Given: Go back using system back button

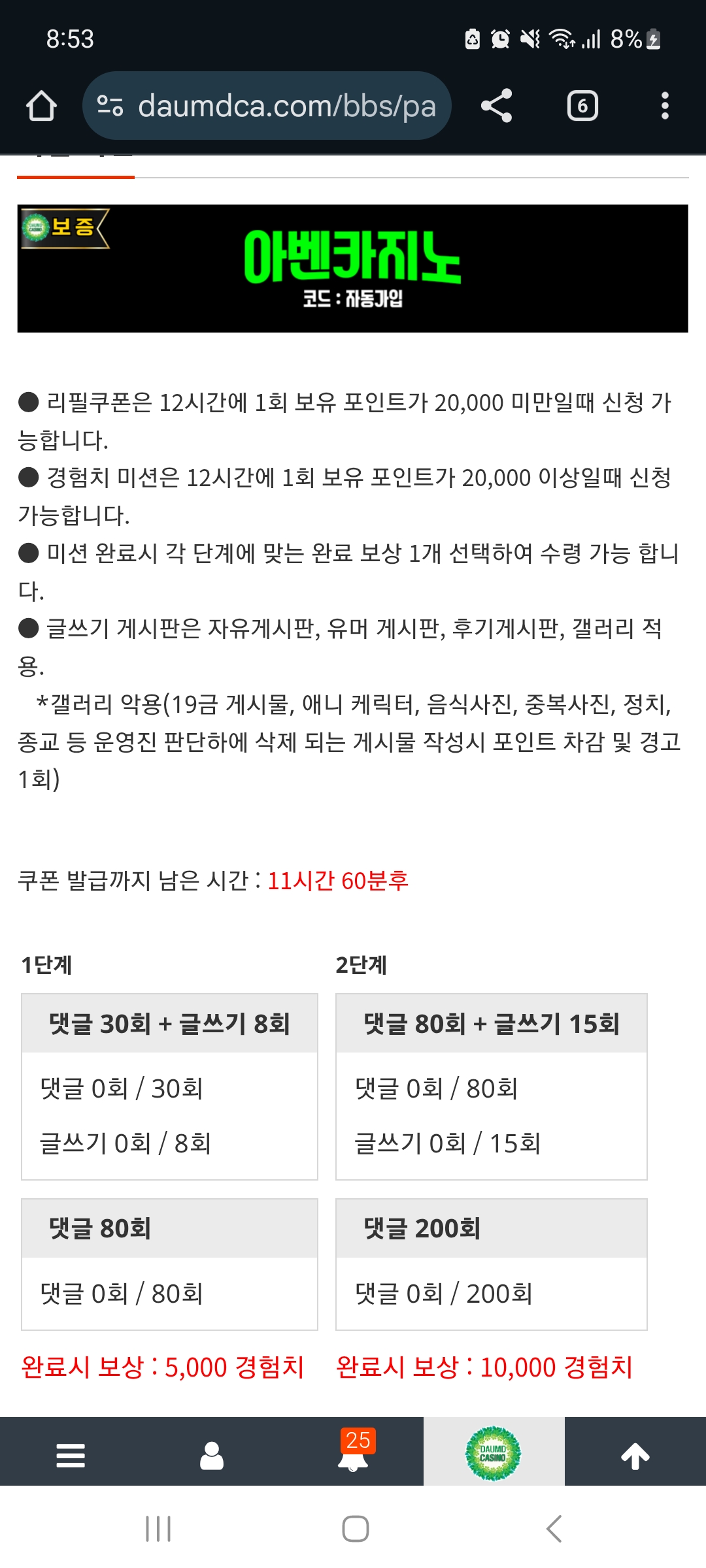Looking at the screenshot, I should [x=554, y=1529].
